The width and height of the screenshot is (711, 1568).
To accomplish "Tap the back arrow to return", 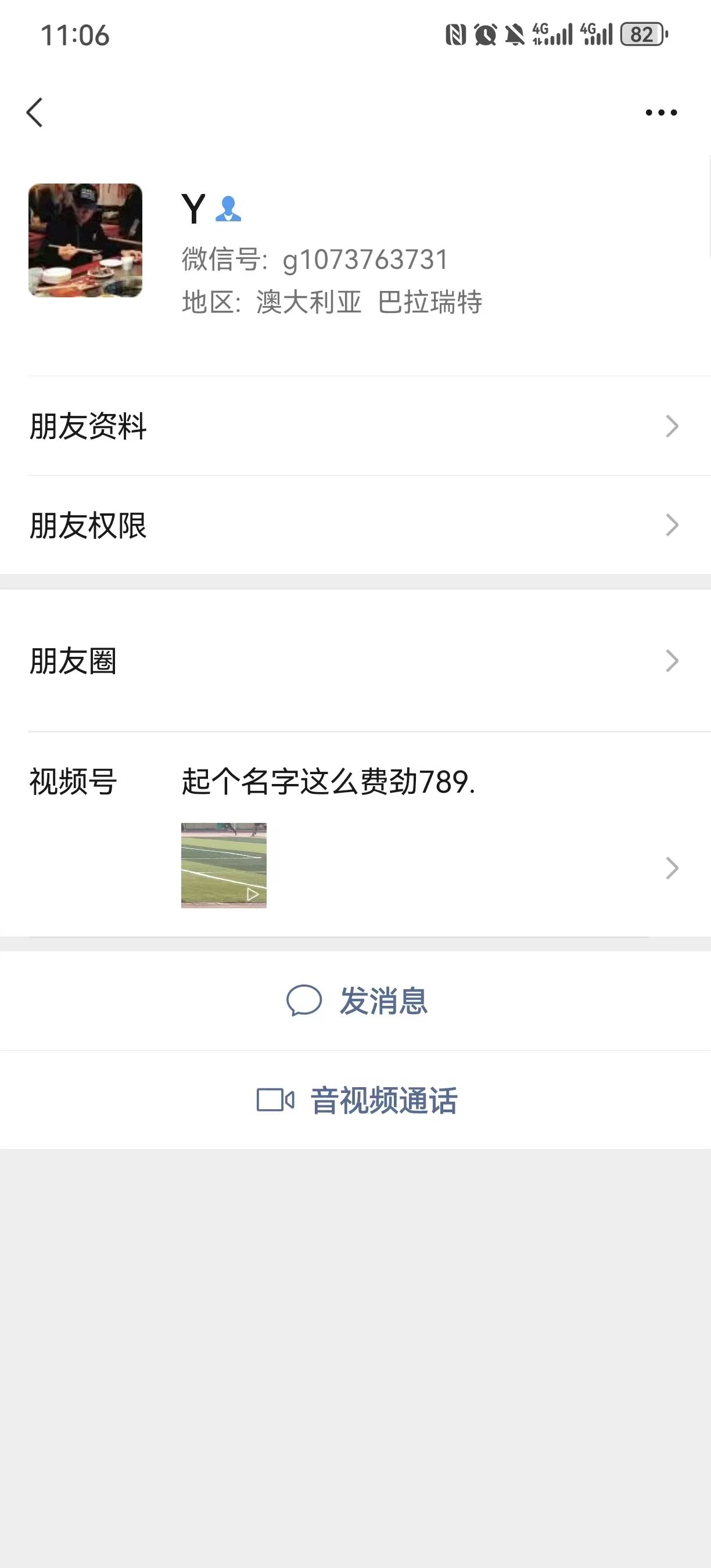I will click(35, 113).
